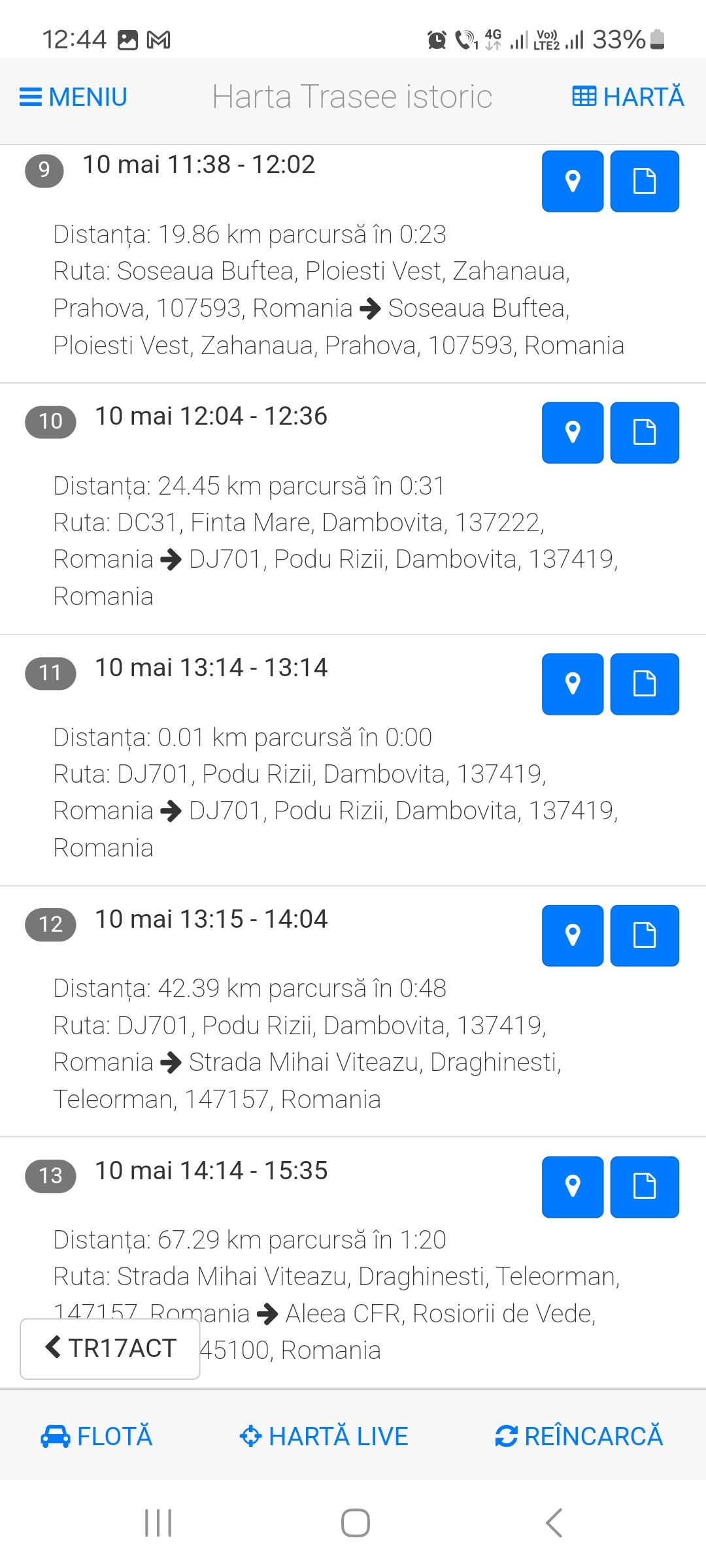This screenshot has width=706, height=1568.
Task: Open the FLOTĂ fleet section
Action: pyautogui.click(x=96, y=1436)
